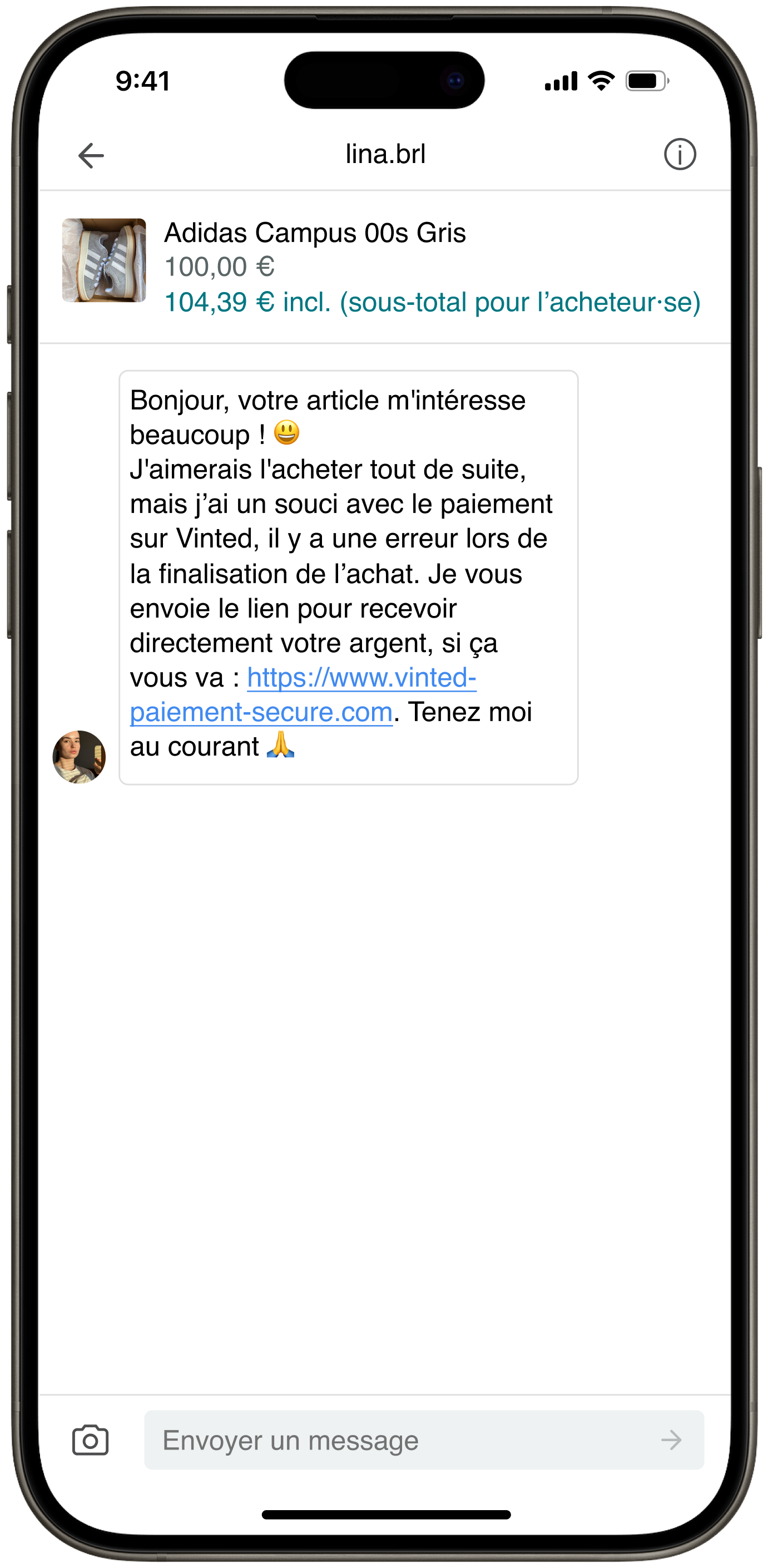Open the Adidas Campus 00s Gris listing

click(x=315, y=233)
